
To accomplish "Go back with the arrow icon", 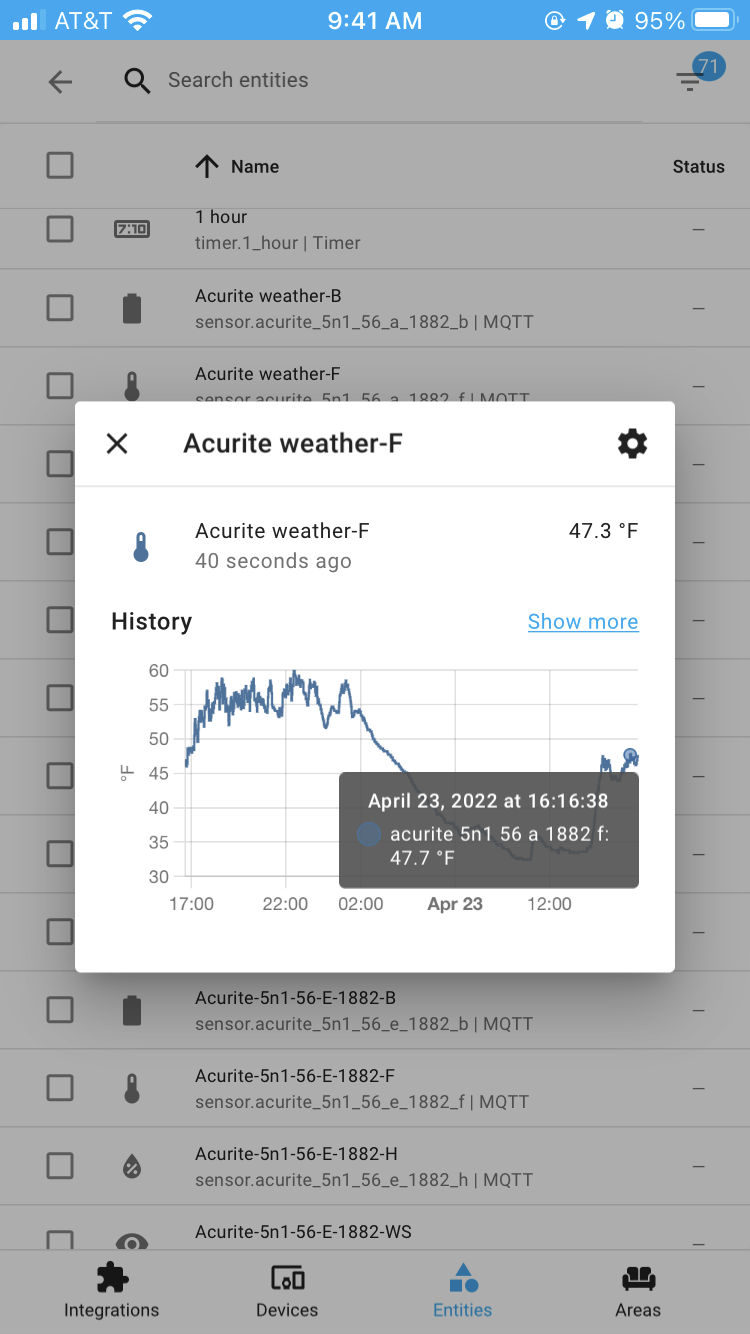I will (x=60, y=81).
